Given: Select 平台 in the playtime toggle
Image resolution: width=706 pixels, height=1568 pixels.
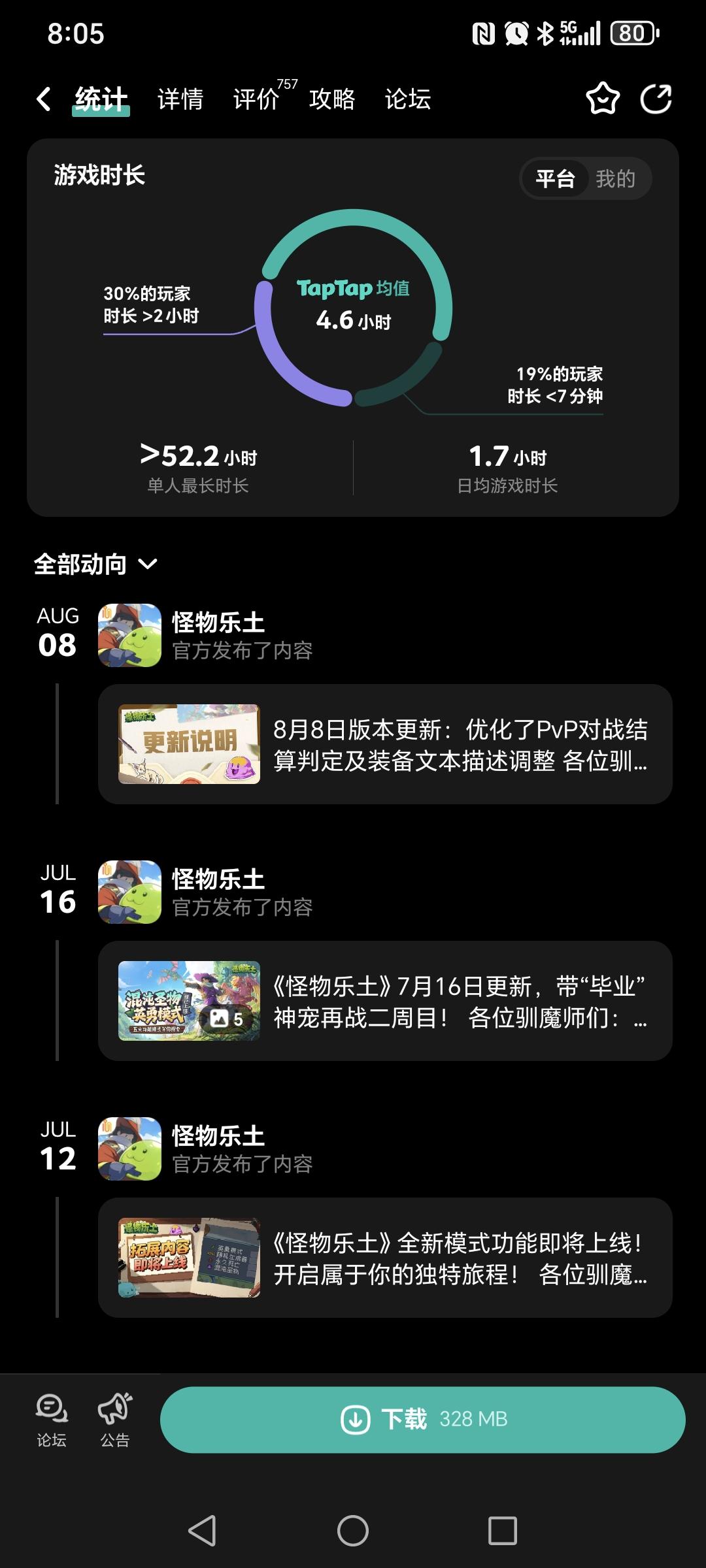Looking at the screenshot, I should pos(556,179).
